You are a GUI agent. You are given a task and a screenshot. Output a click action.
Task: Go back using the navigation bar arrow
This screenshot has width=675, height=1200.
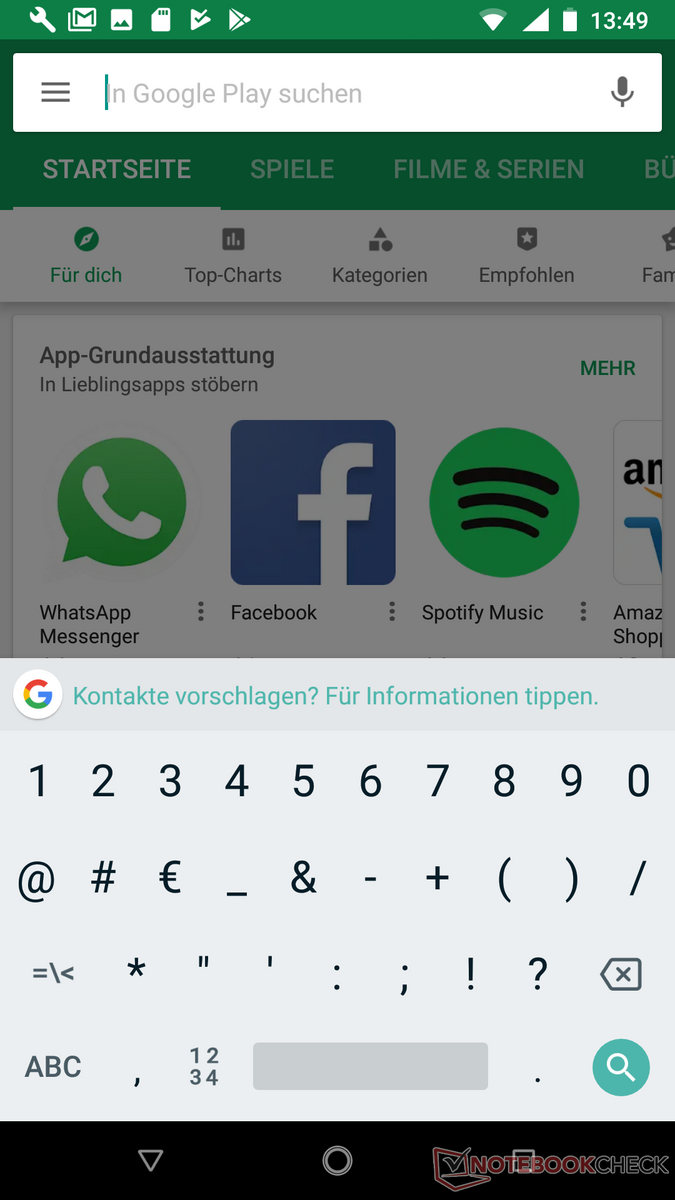pyautogui.click(x=151, y=1160)
